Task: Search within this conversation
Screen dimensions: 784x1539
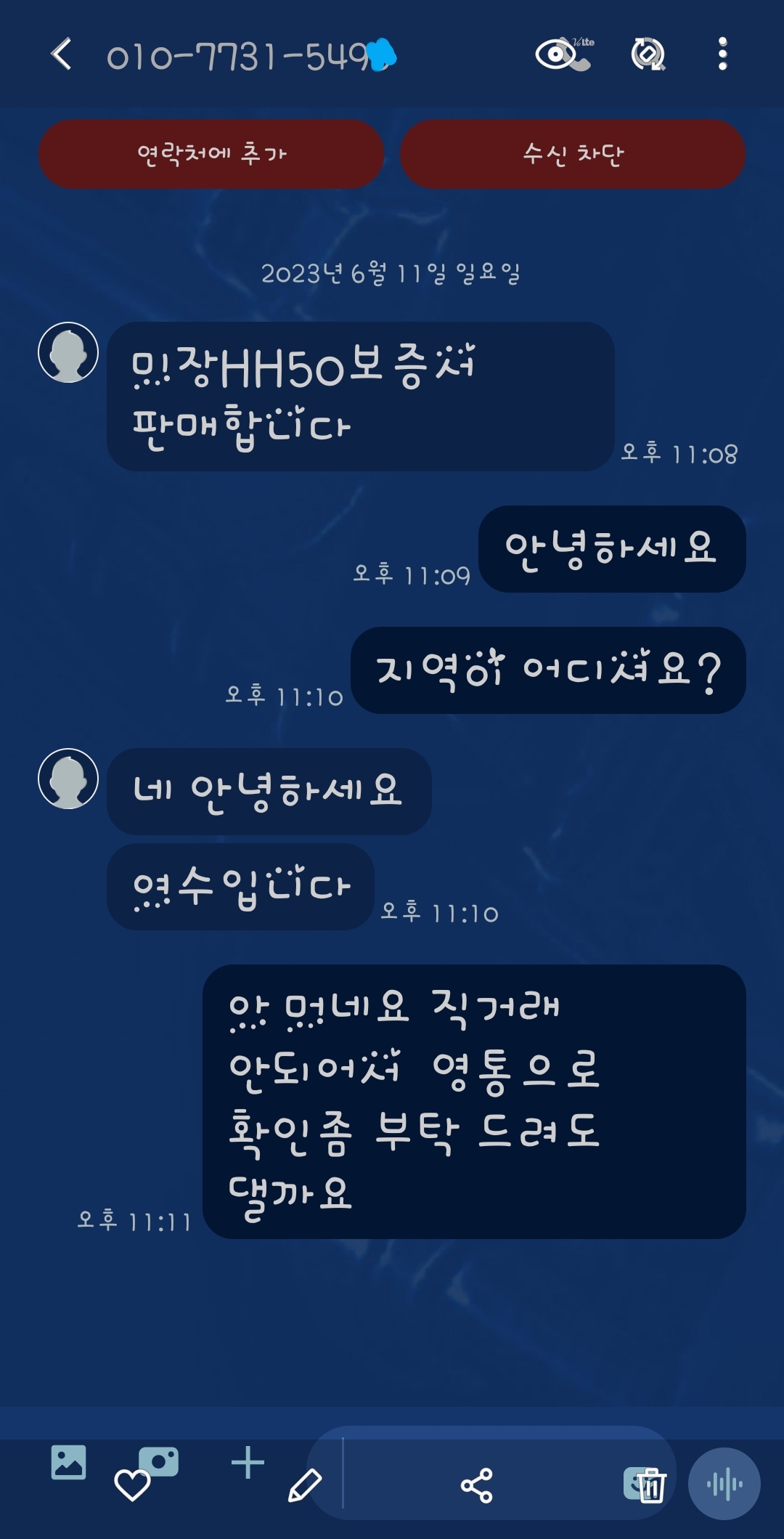Action: (648, 54)
